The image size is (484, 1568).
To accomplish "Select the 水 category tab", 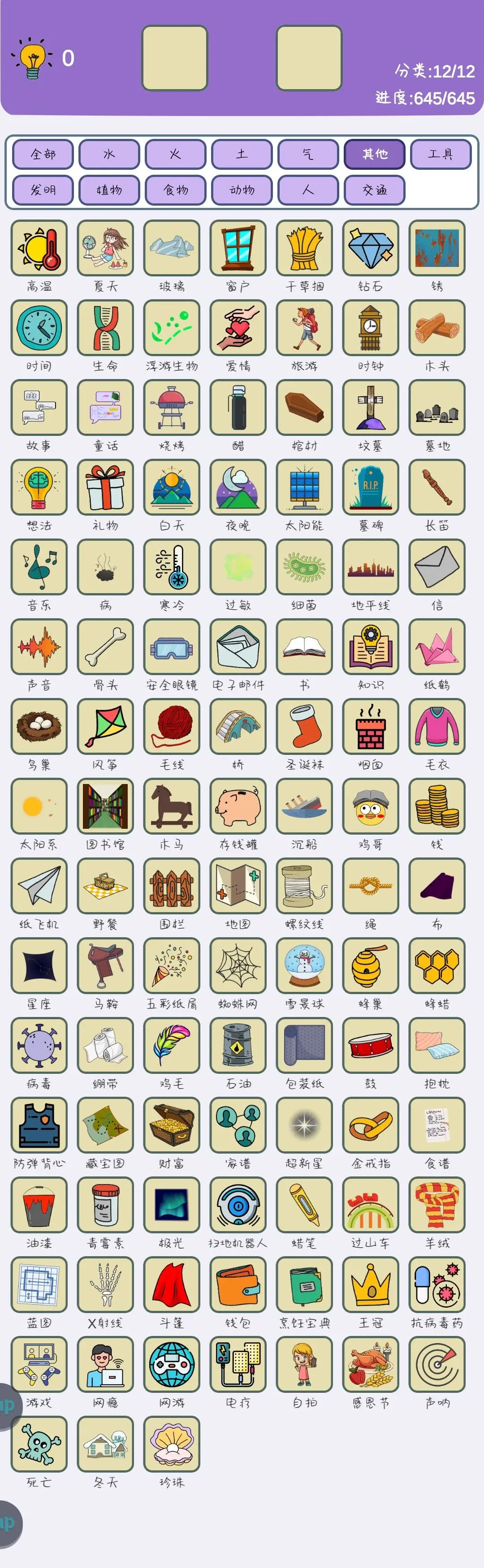I will pyautogui.click(x=110, y=154).
